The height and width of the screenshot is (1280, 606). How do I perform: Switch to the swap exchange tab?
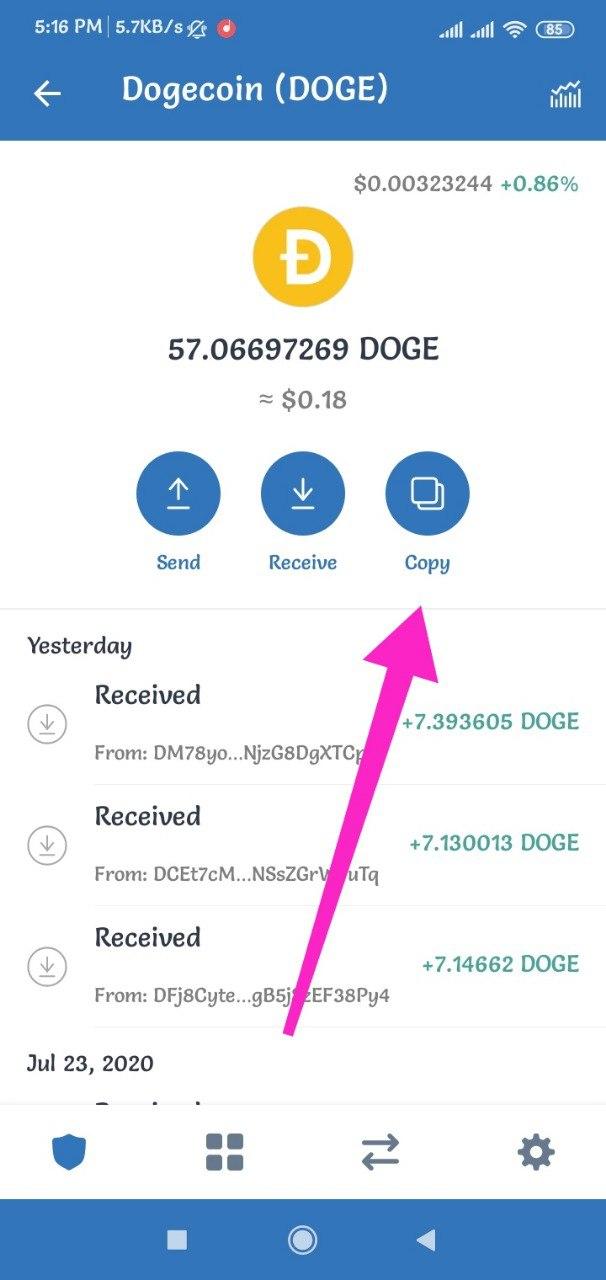pyautogui.click(x=380, y=1153)
